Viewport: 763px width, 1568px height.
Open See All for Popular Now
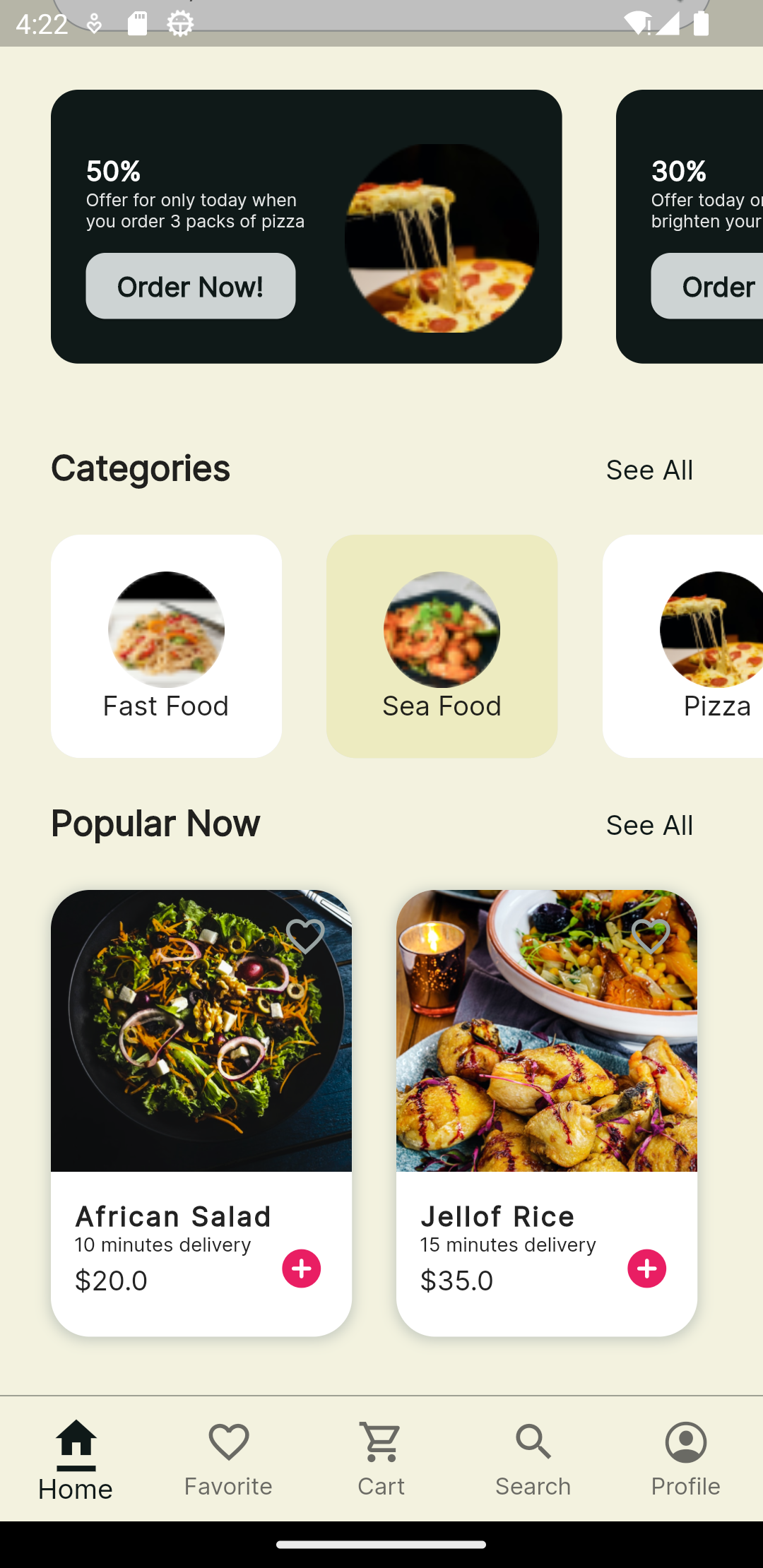pyautogui.click(x=649, y=825)
